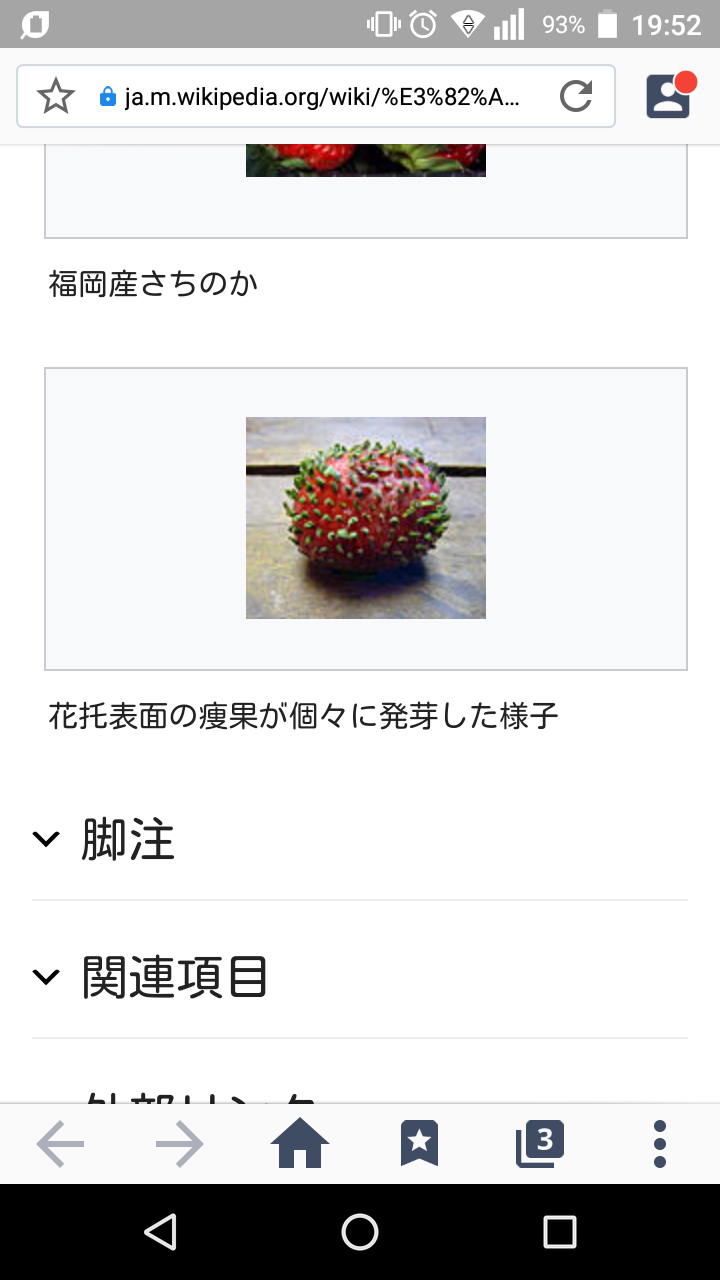Go back to the previous page
The image size is (720, 1280).
coord(60,1144)
